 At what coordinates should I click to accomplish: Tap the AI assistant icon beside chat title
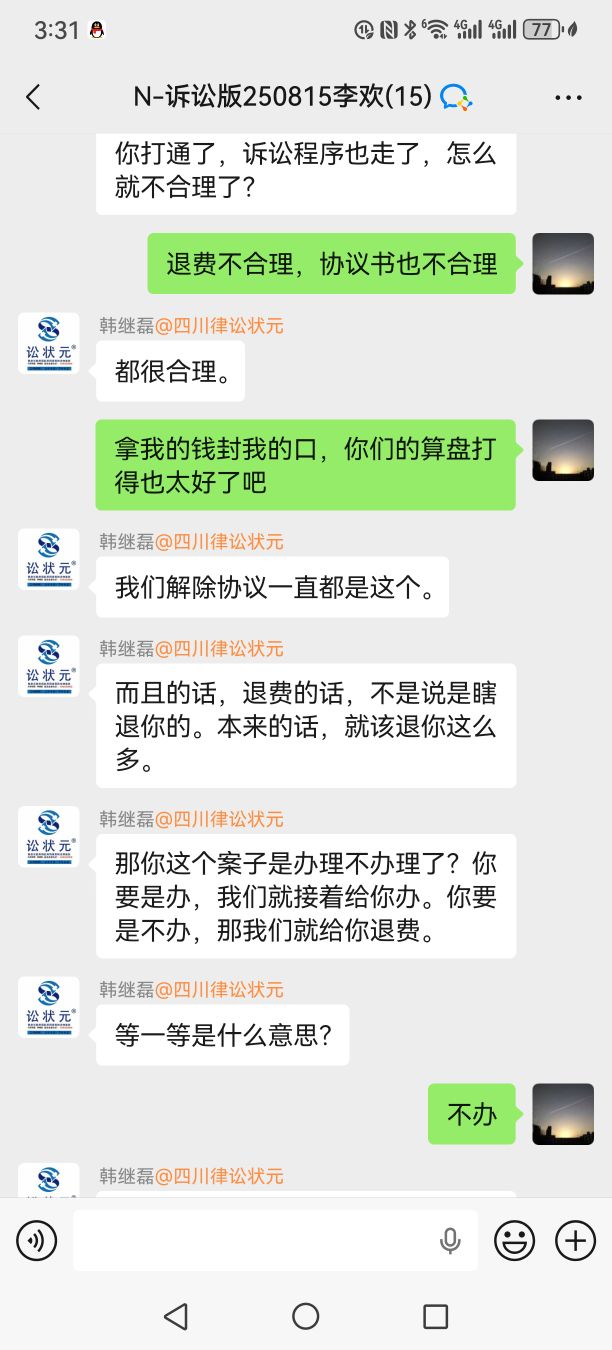(x=456, y=97)
